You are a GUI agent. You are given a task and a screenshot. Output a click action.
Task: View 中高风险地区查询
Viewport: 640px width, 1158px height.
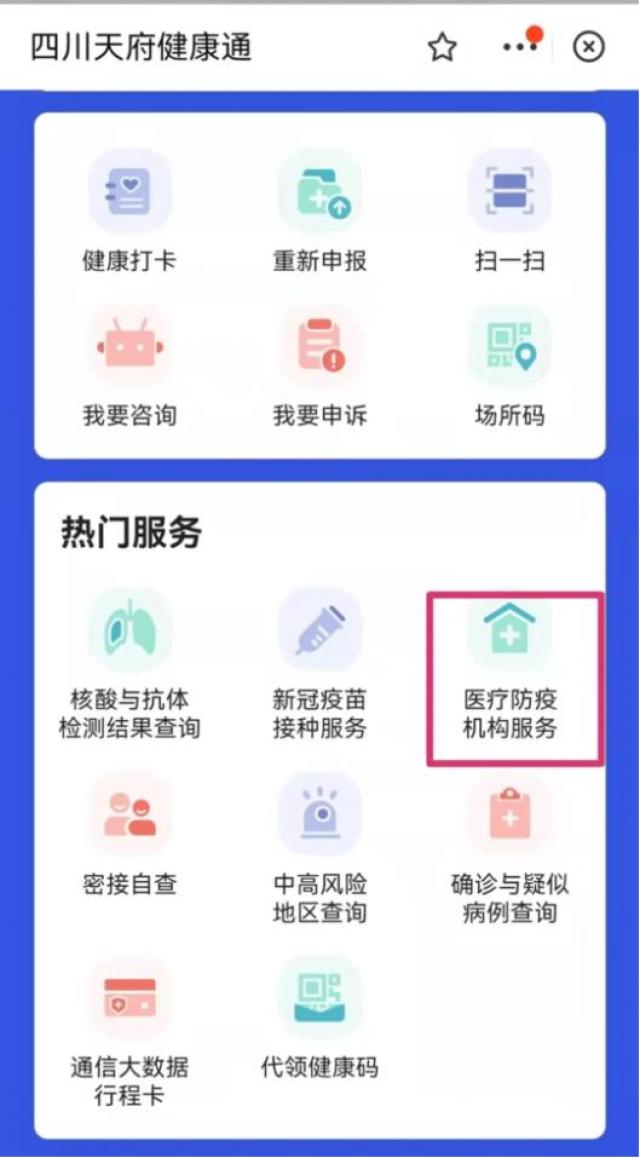pos(320,850)
